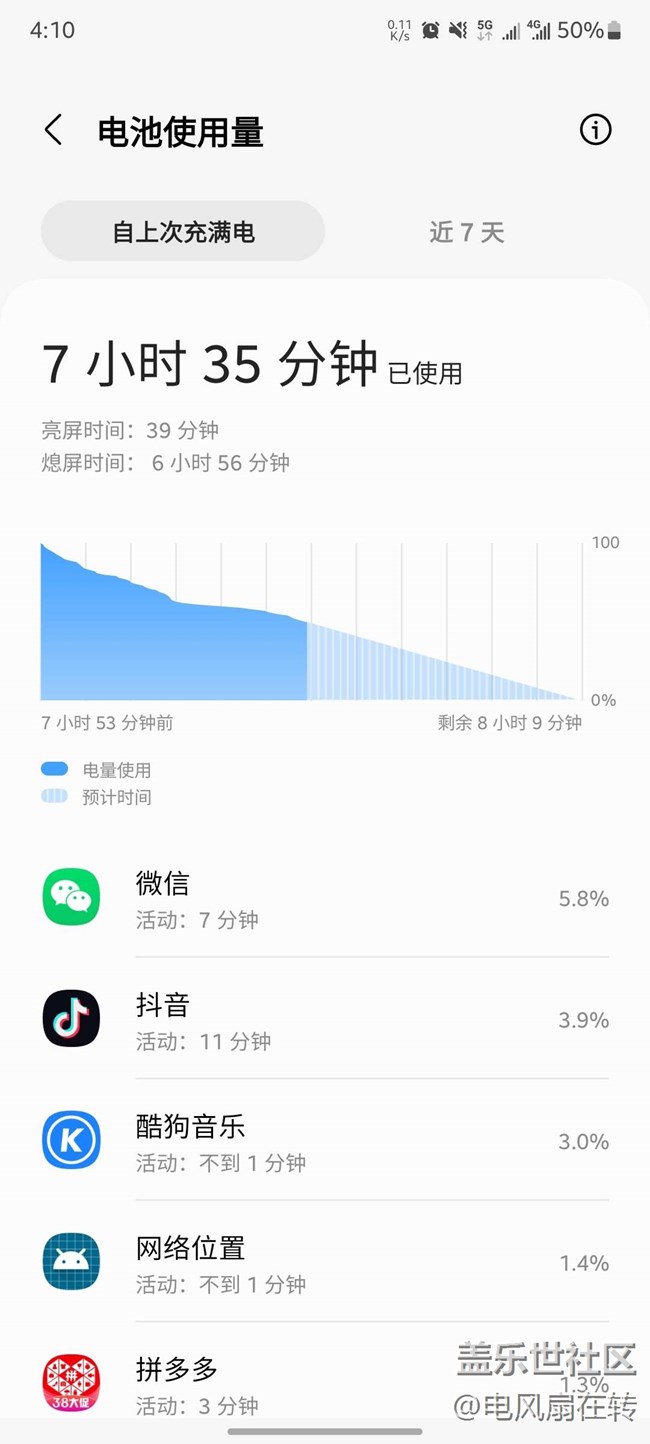Screen dimensions: 650x1444
Task: Go back from battery usage screen
Action: coord(54,130)
